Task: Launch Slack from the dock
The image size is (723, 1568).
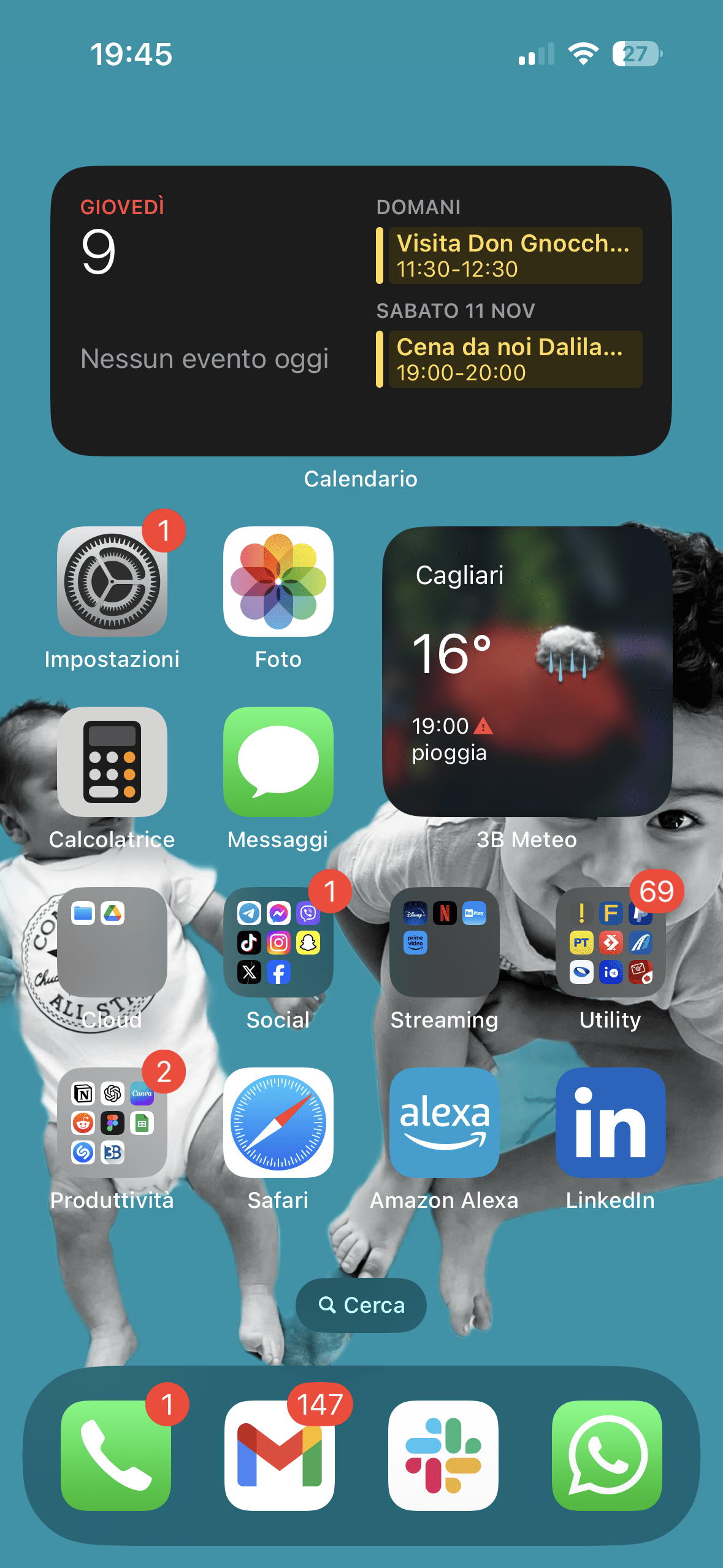Action: (443, 1455)
